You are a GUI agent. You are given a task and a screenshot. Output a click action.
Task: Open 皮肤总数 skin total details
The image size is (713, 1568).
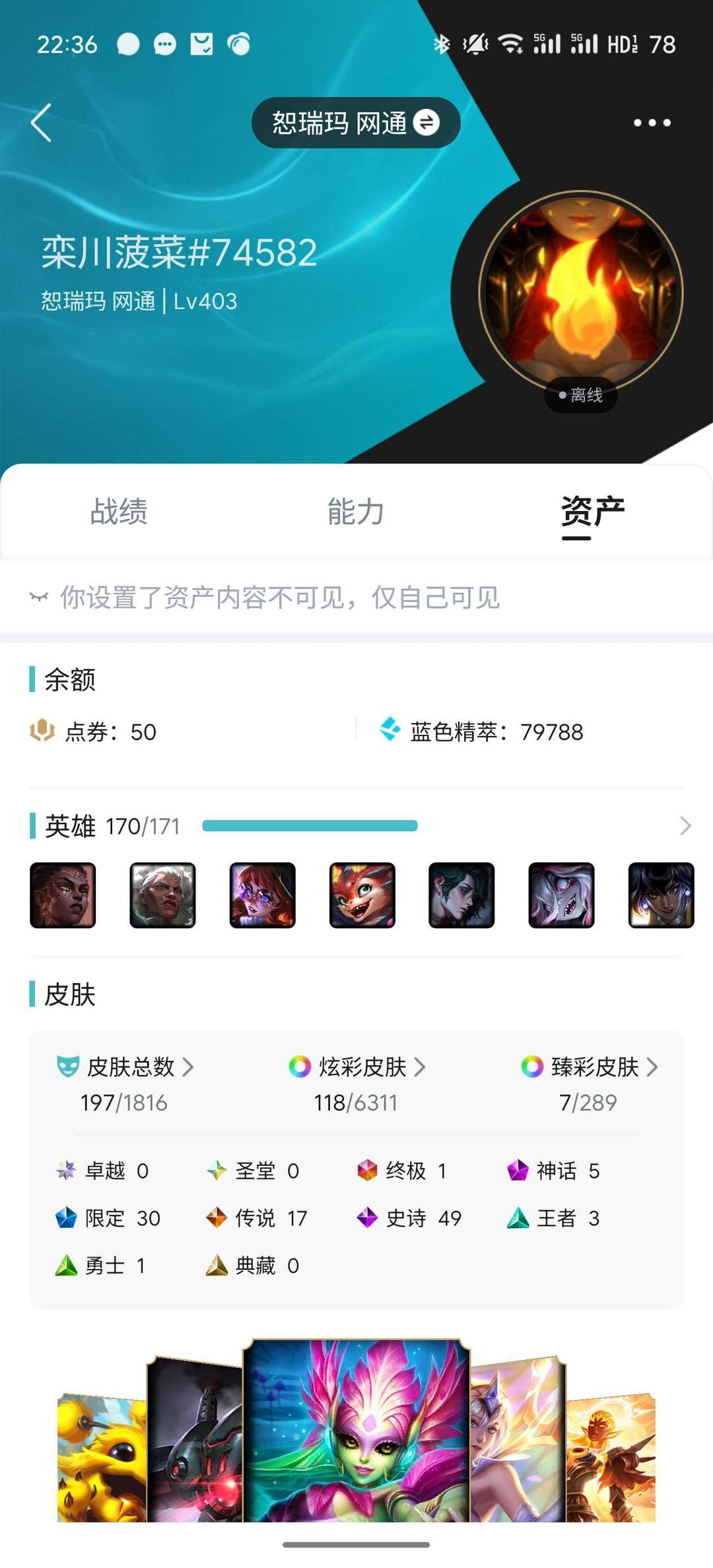pos(125,1067)
